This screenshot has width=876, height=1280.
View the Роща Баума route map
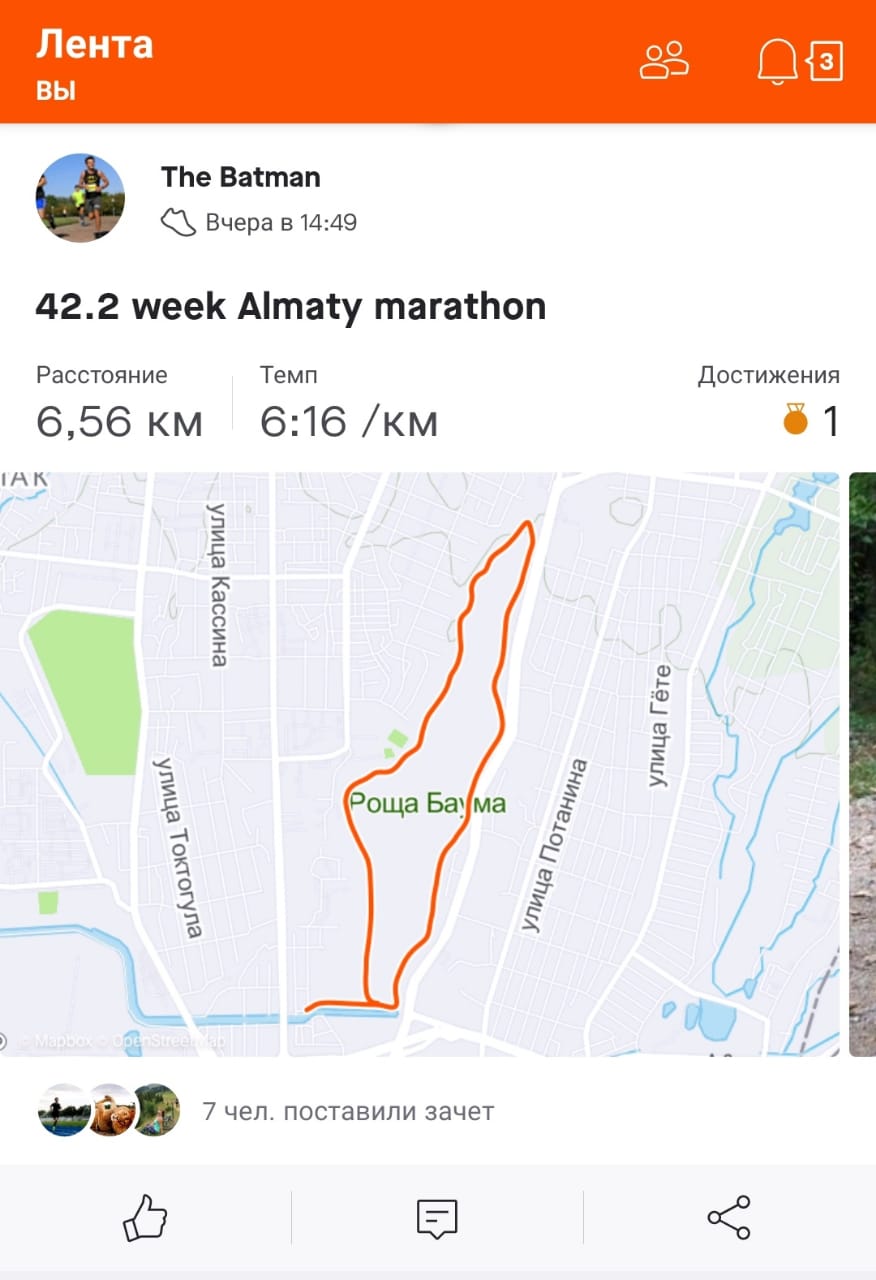420,764
